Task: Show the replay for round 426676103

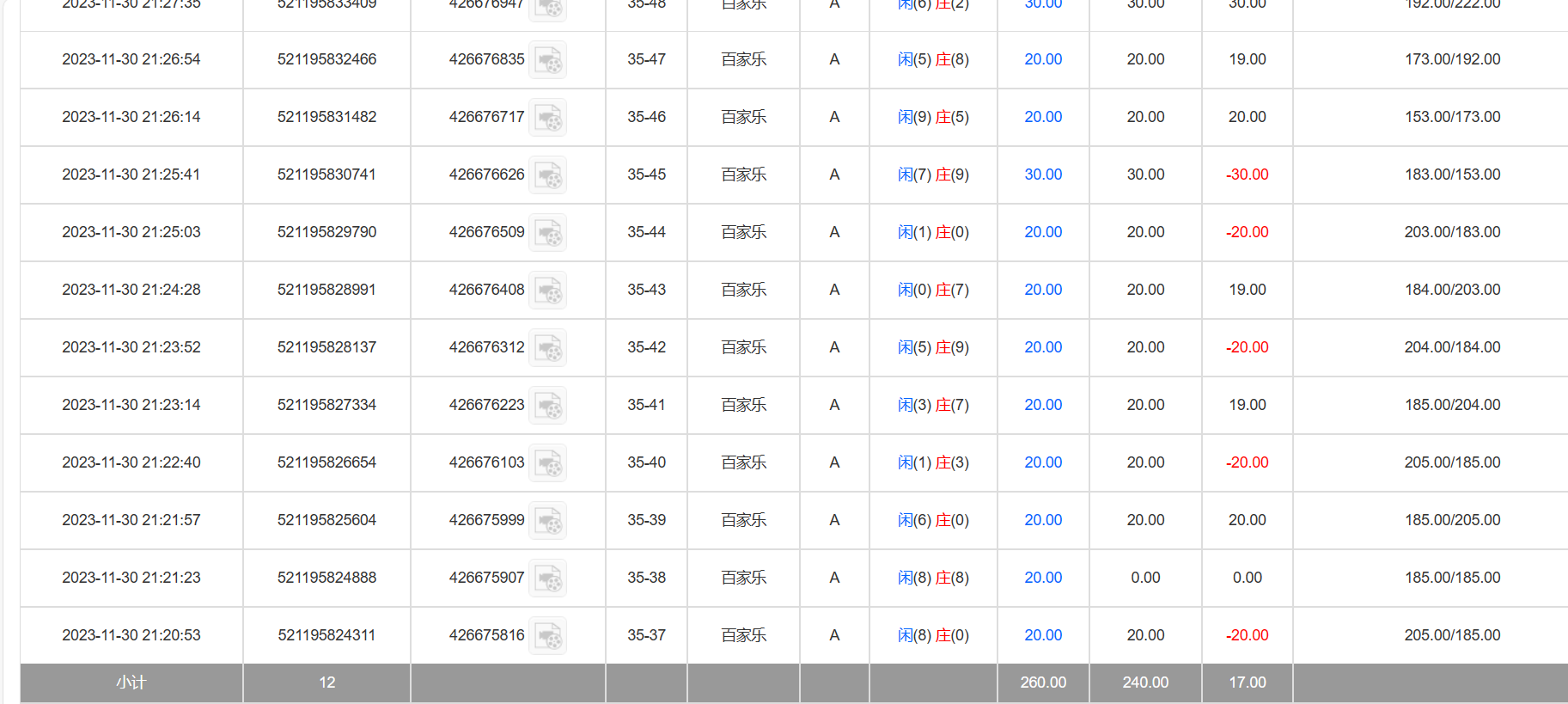Action: coord(547,463)
